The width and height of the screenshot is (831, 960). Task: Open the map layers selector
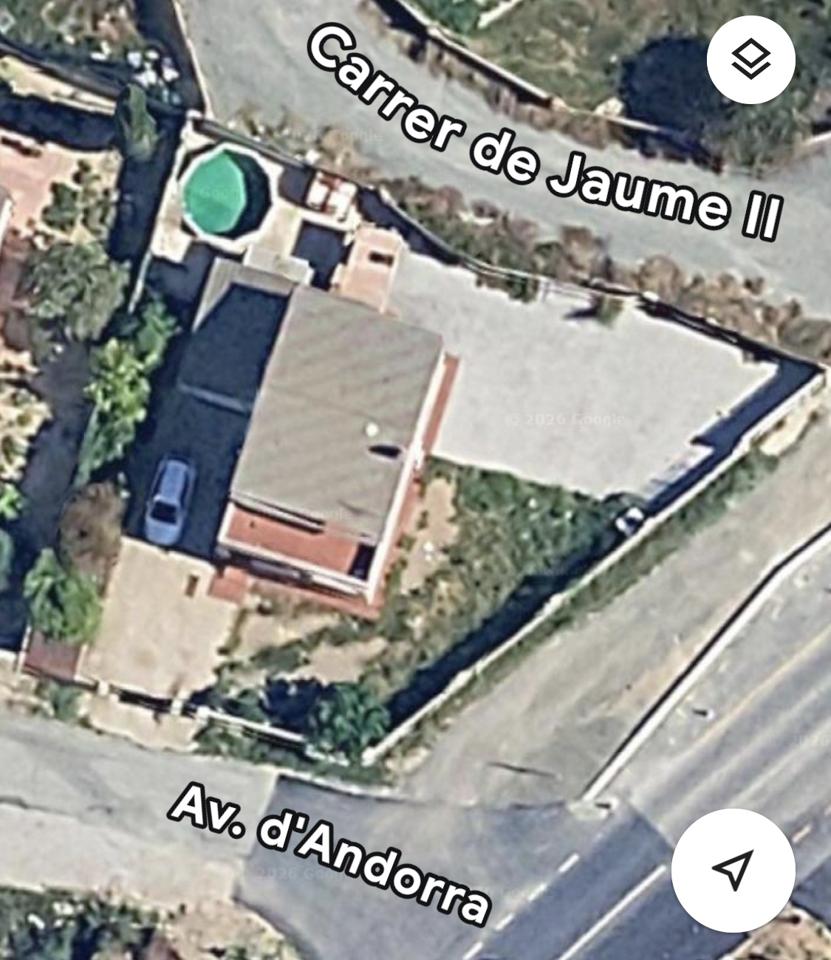[751, 60]
